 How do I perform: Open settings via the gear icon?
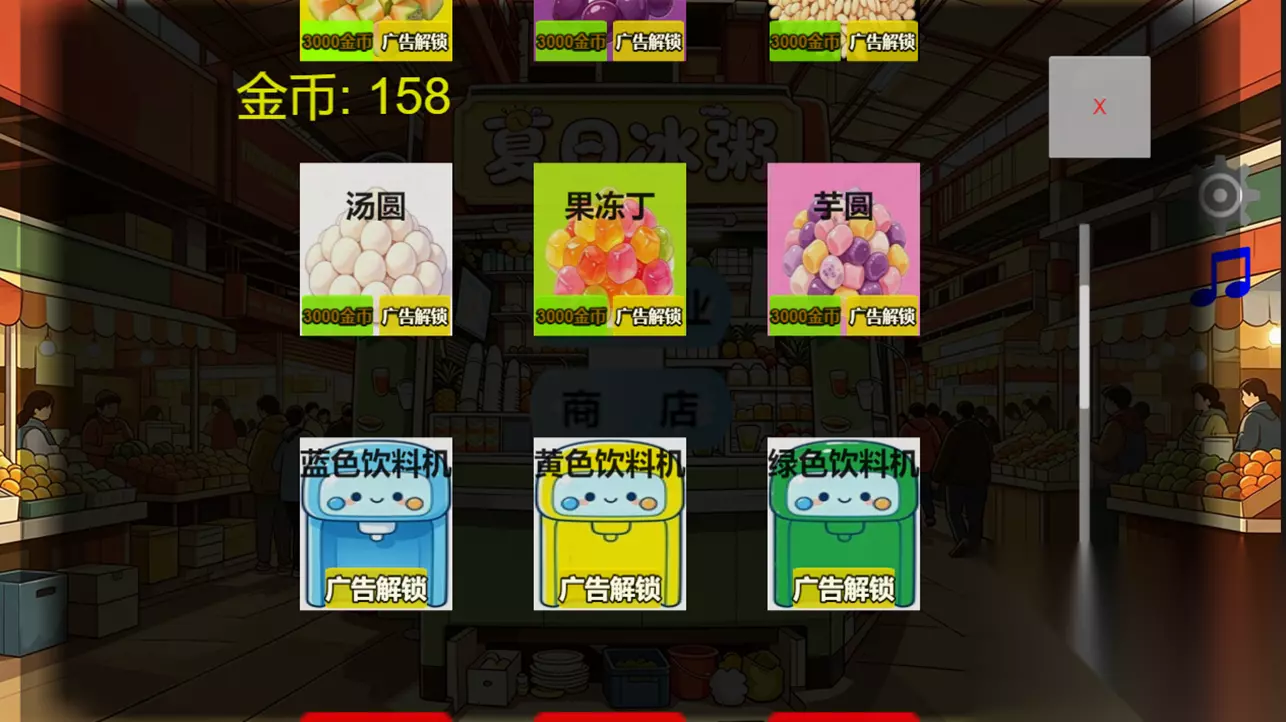pyautogui.click(x=1221, y=195)
